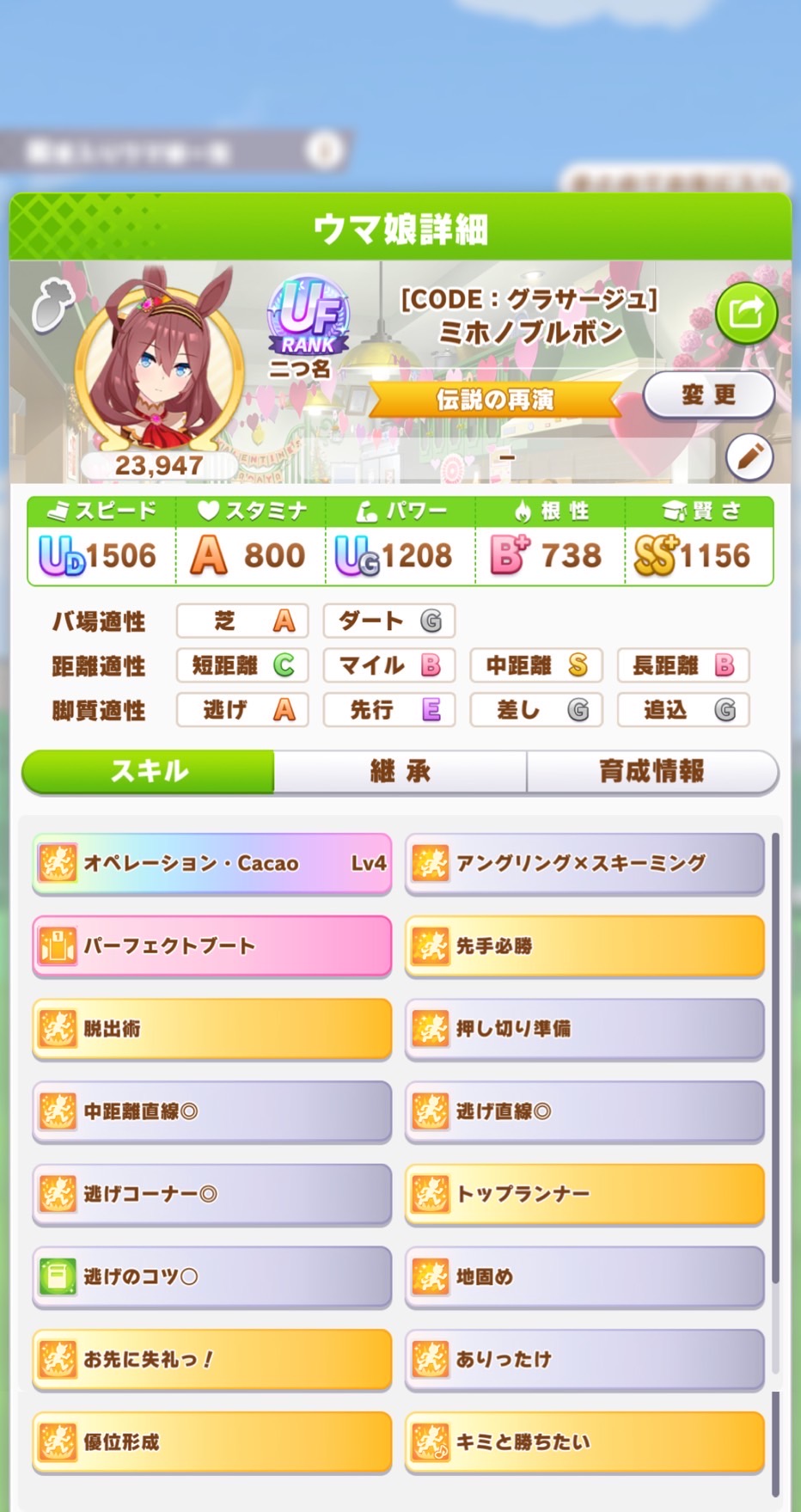Tap the carrot icon beside the portrait

click(x=52, y=305)
